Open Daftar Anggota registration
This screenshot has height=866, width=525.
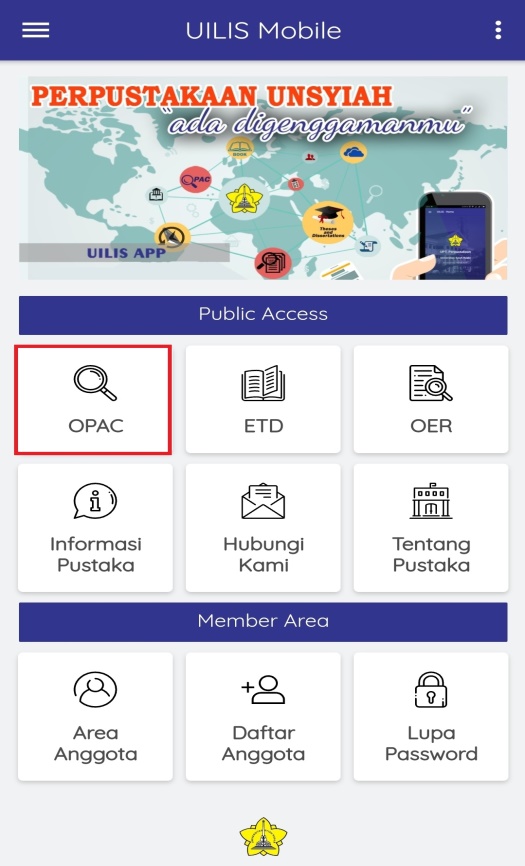pos(263,717)
